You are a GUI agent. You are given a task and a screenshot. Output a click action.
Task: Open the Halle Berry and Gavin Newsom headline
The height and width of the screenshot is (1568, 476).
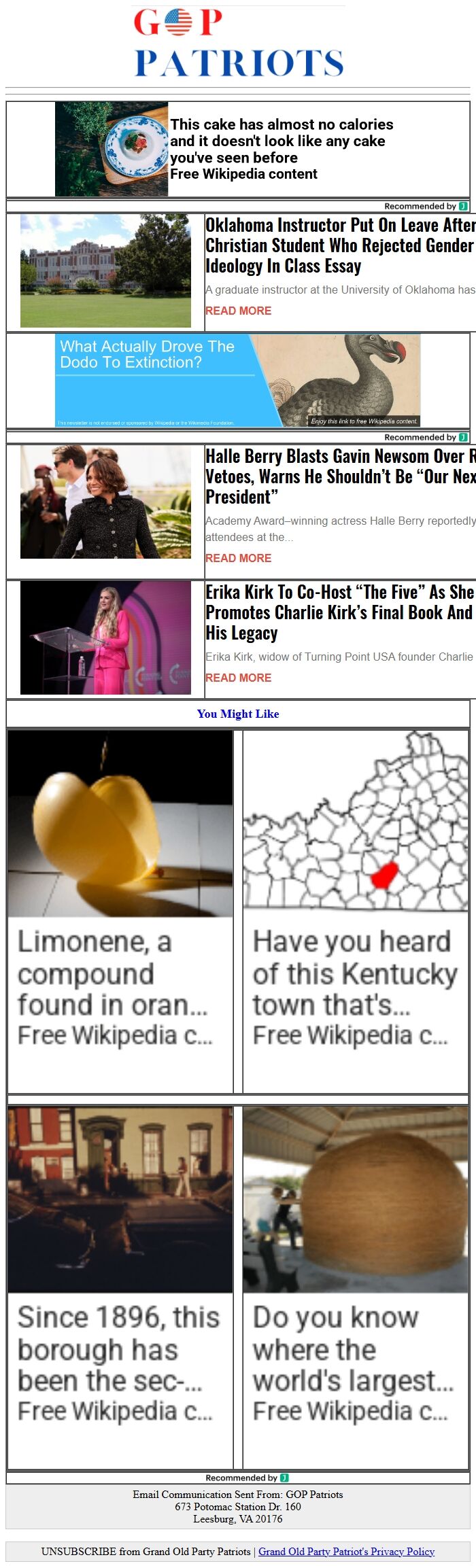point(339,476)
